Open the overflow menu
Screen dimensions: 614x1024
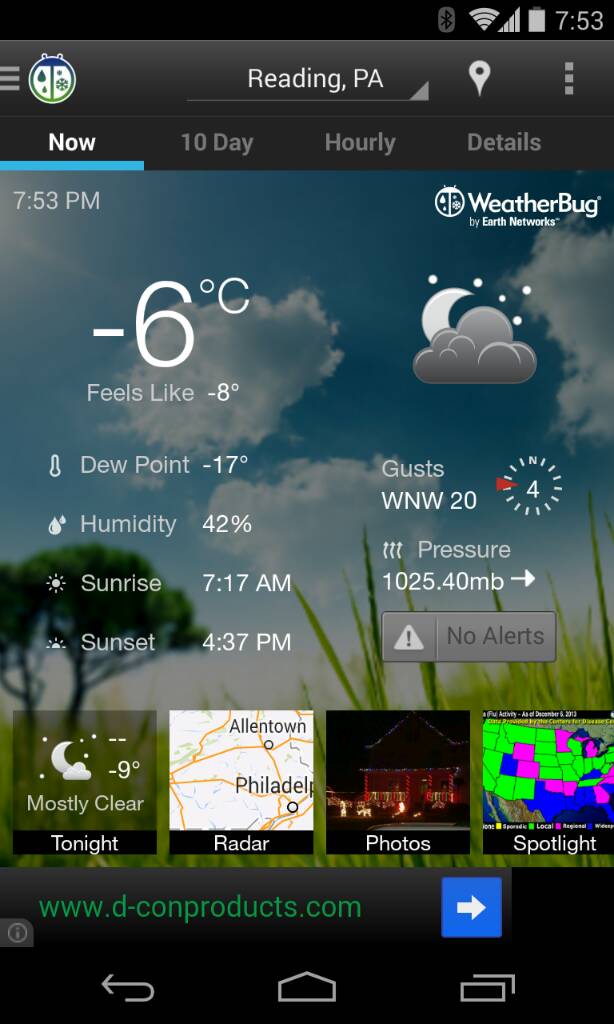(569, 78)
